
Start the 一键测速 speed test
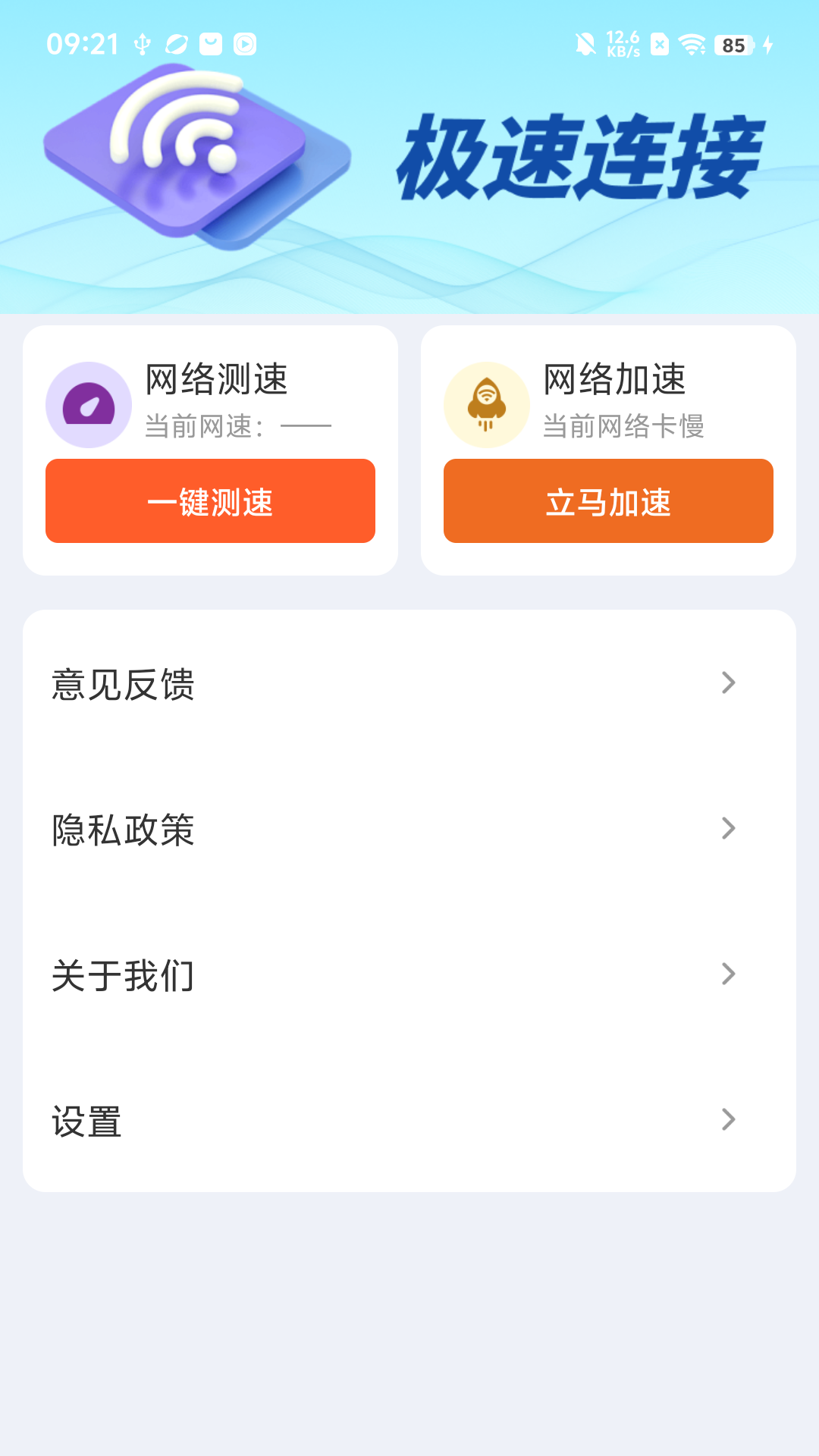coord(210,500)
